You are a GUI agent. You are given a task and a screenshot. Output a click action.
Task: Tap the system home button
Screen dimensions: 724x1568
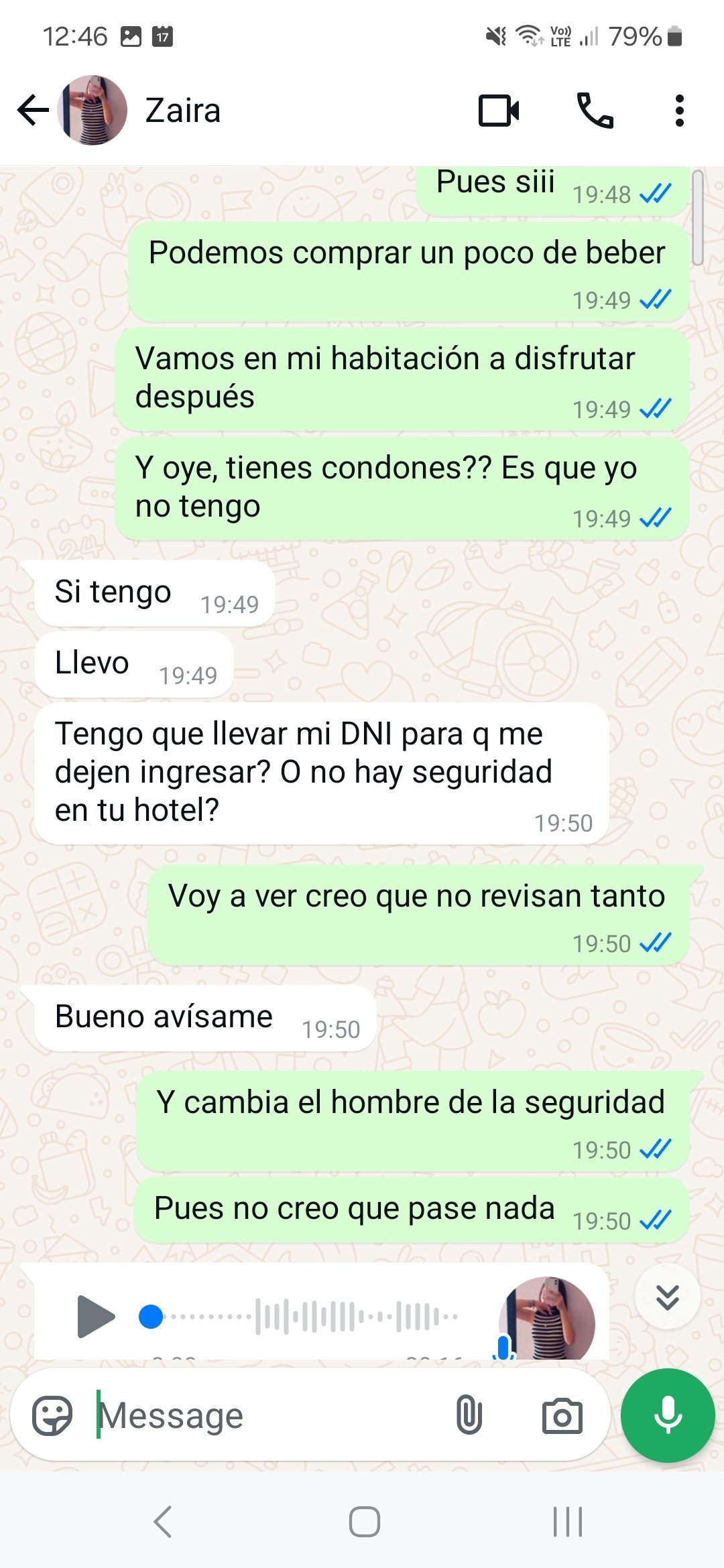(365, 1522)
